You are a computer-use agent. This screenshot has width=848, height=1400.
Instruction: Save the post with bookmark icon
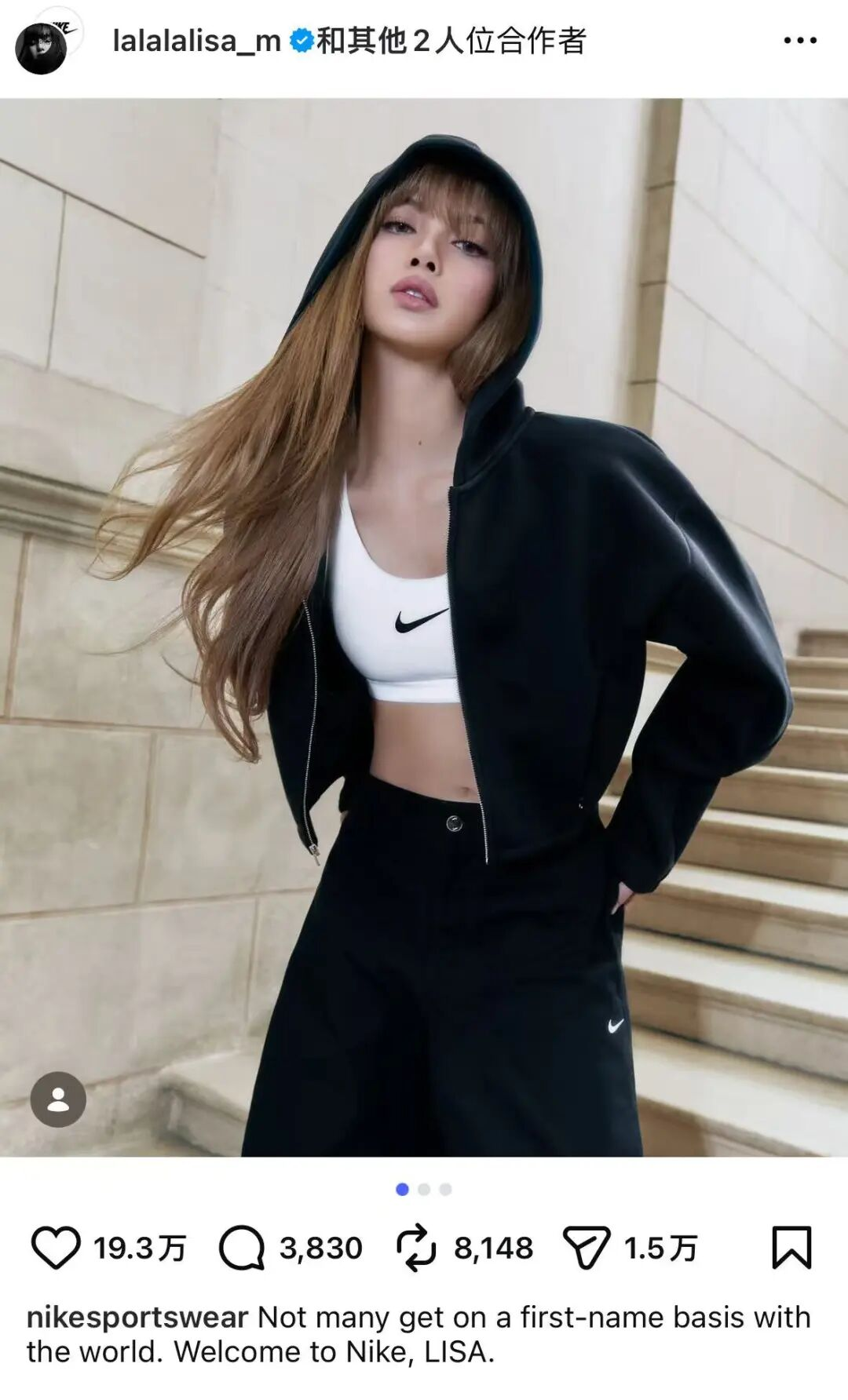pyautogui.click(x=791, y=1248)
